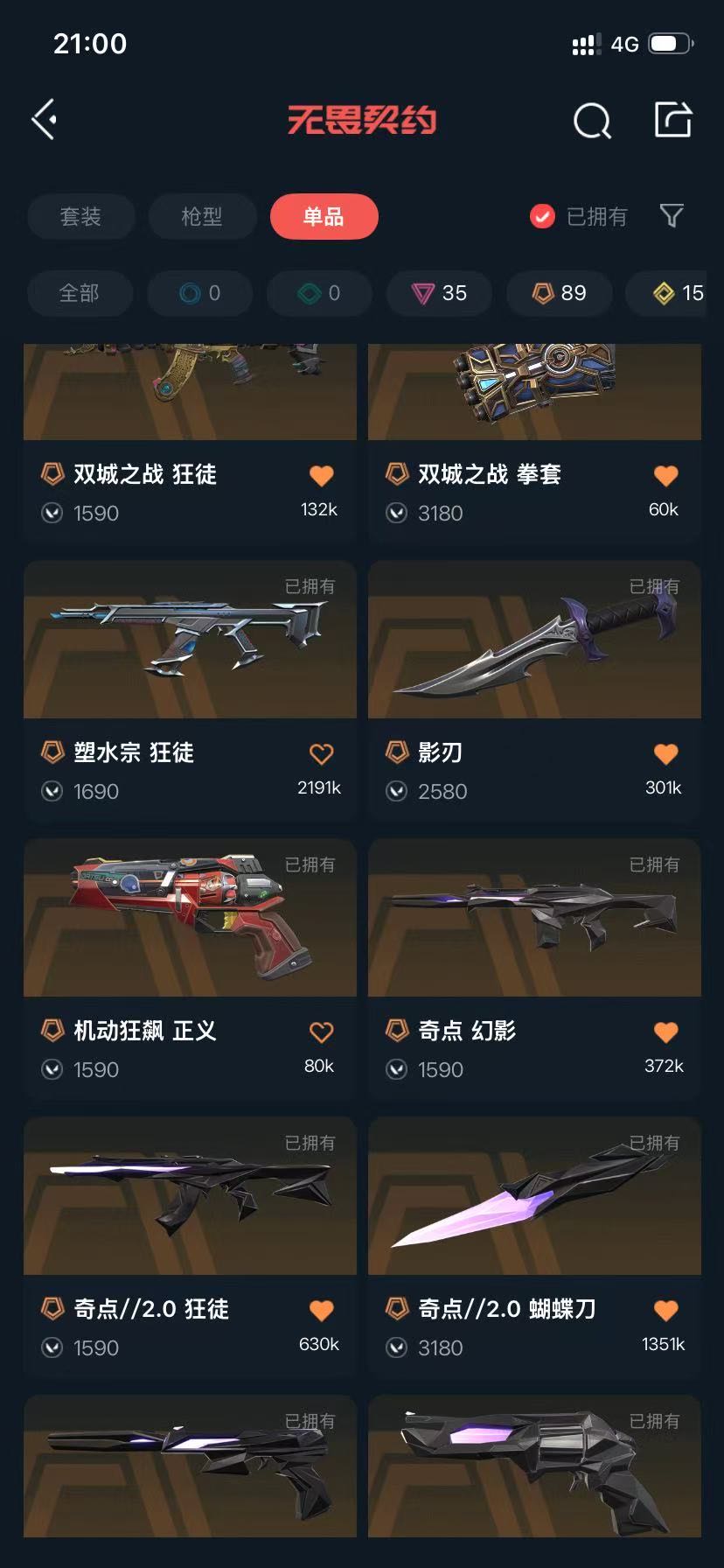Select the 全部 filter chip
Image resolution: width=724 pixels, height=1568 pixels.
(80, 293)
